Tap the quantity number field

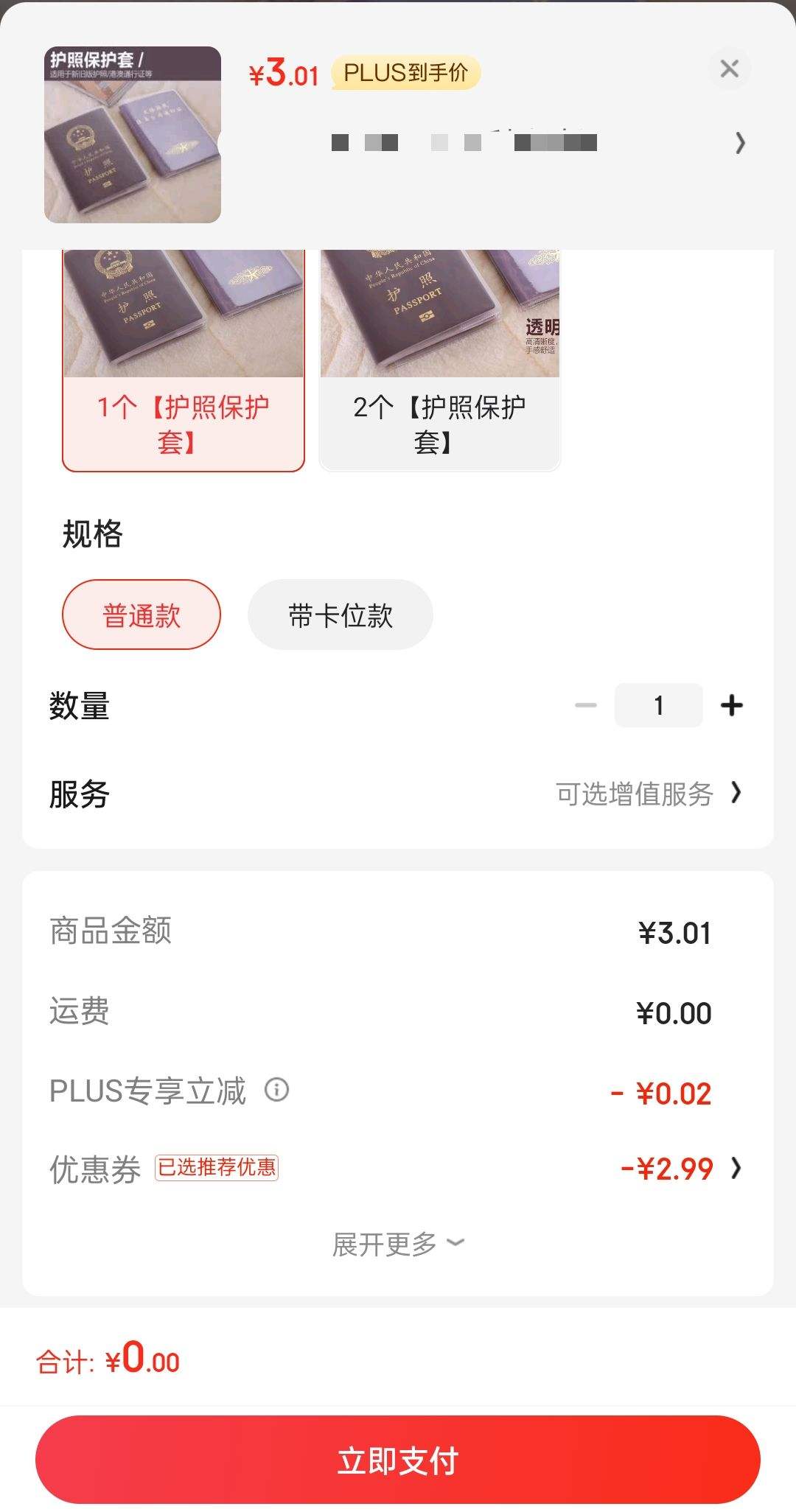(x=658, y=705)
